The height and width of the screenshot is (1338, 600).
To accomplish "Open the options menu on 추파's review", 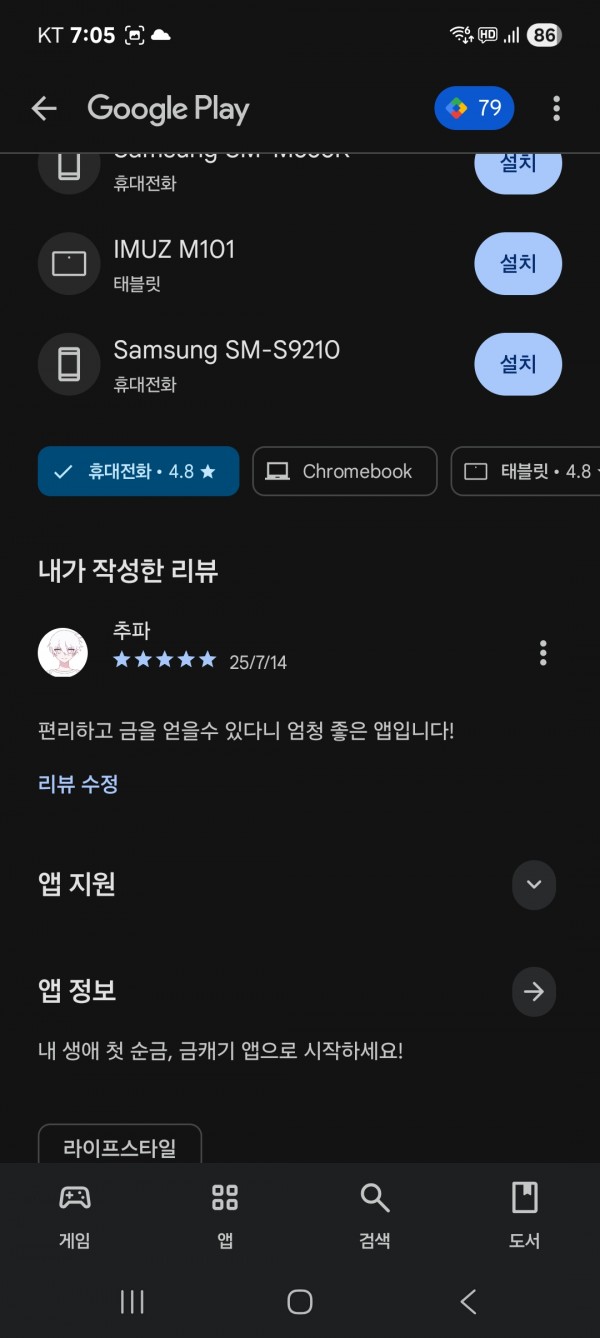I will point(543,653).
